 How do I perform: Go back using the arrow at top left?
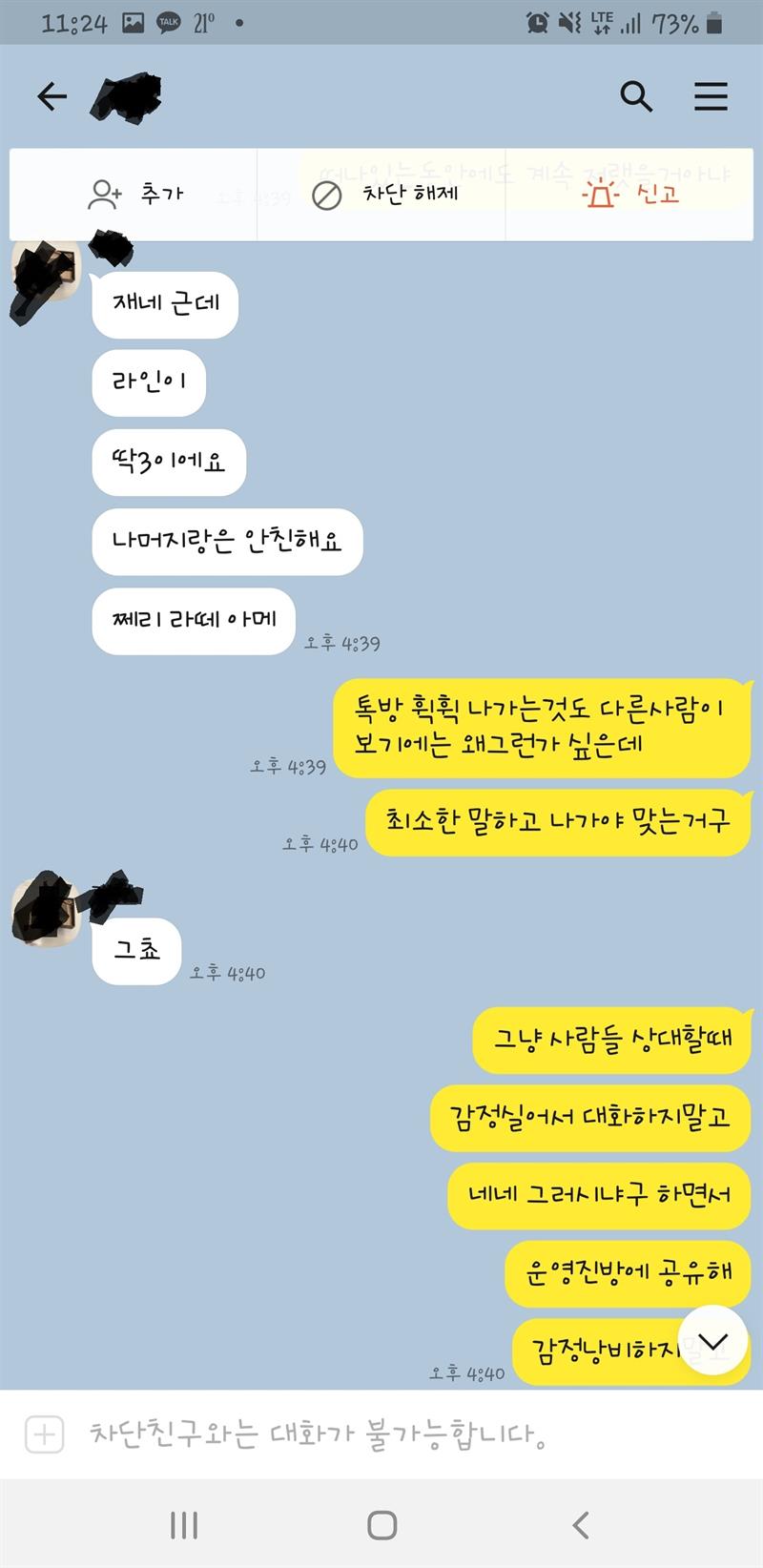pyautogui.click(x=52, y=96)
